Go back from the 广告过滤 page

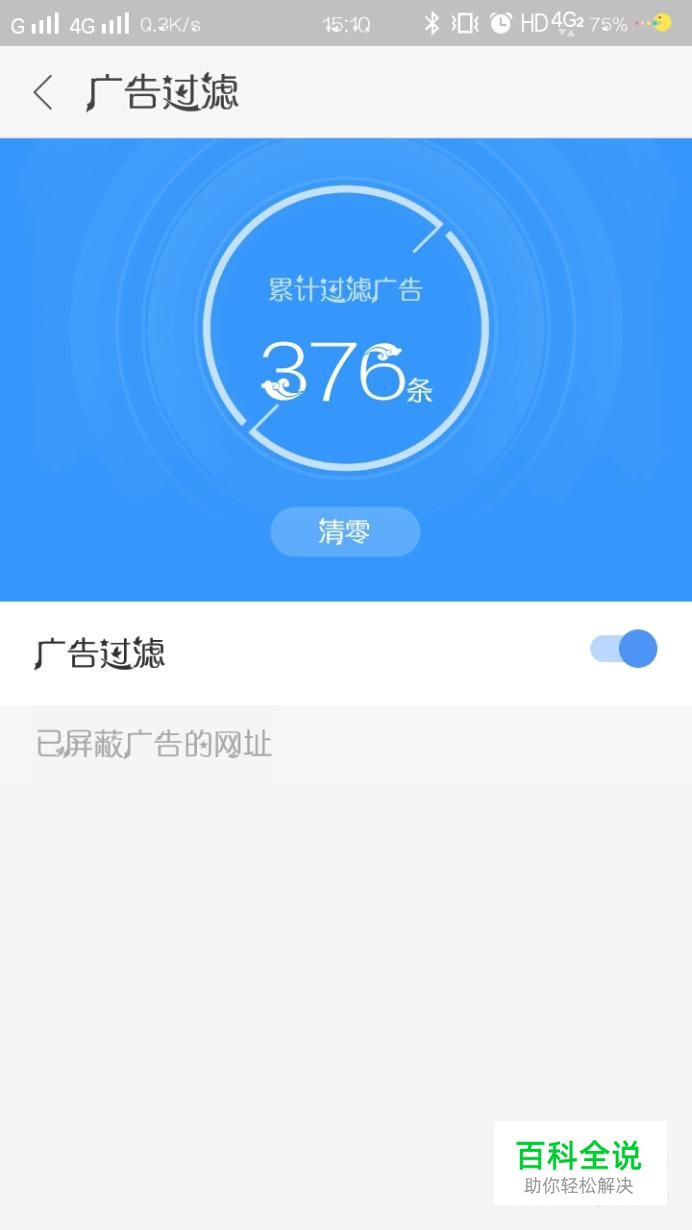[42, 93]
